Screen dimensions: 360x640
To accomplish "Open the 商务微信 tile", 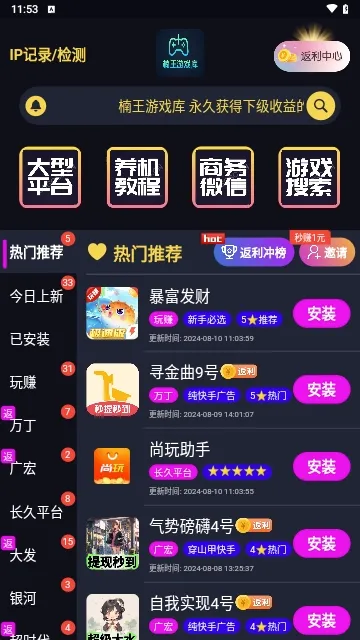I will [x=223, y=178].
